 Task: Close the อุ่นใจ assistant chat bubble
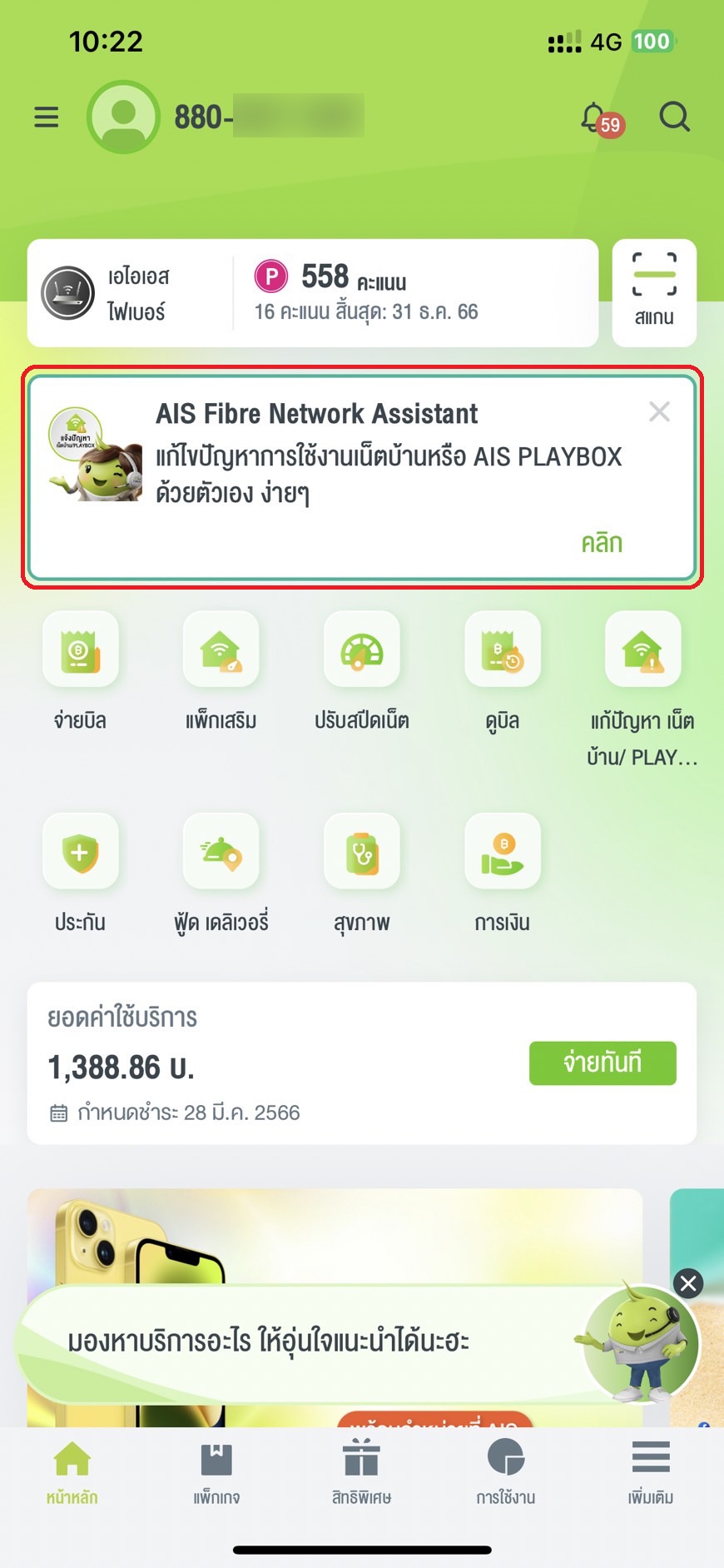tap(688, 1283)
